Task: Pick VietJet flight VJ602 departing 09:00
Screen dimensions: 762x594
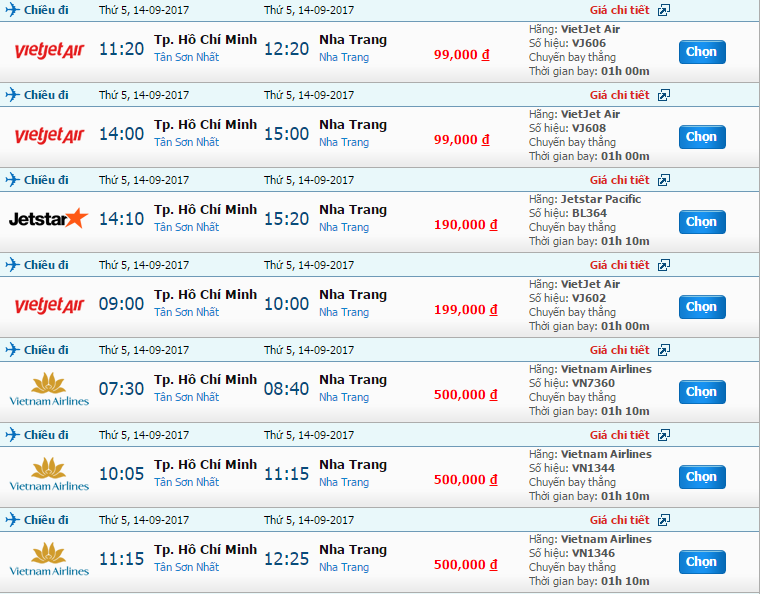Action: 702,307
